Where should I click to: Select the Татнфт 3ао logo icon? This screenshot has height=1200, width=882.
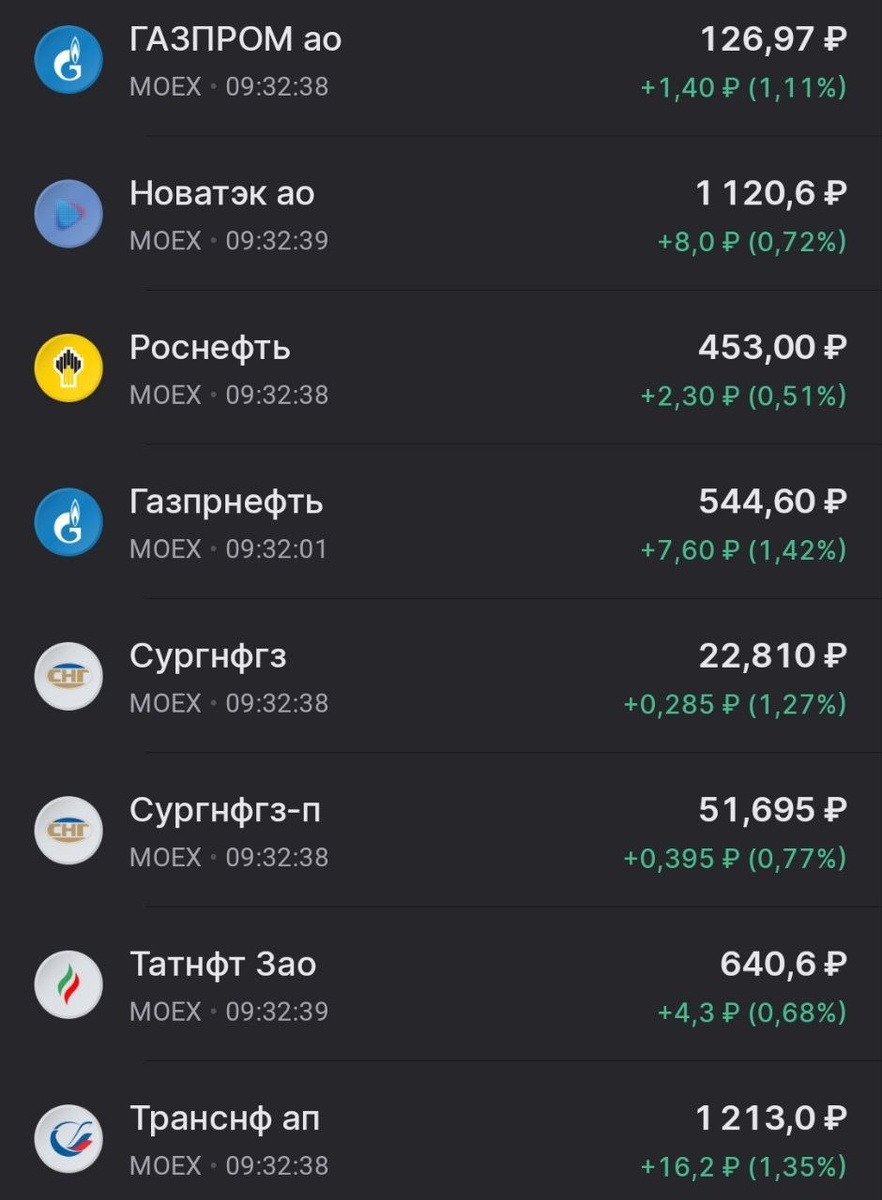pyautogui.click(x=68, y=984)
